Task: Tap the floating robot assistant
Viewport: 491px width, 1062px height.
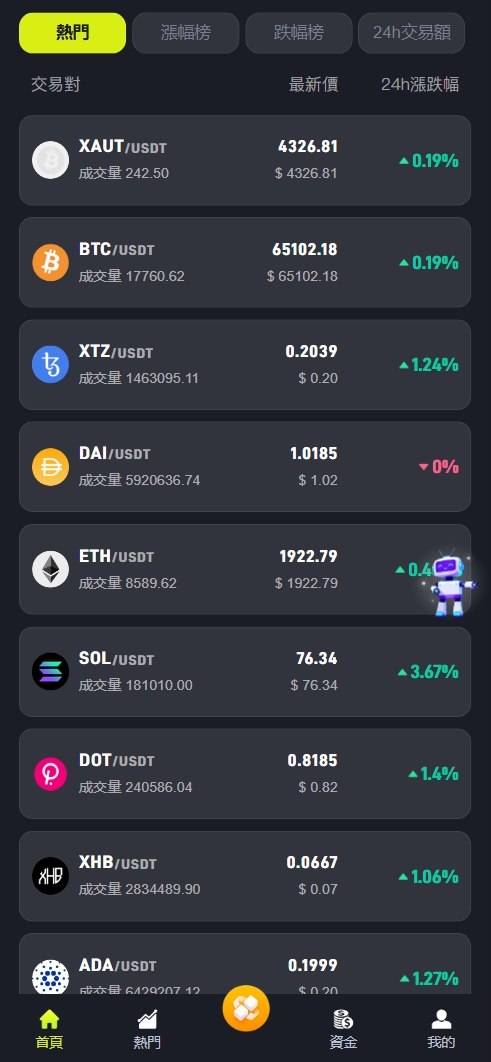Action: (x=450, y=583)
